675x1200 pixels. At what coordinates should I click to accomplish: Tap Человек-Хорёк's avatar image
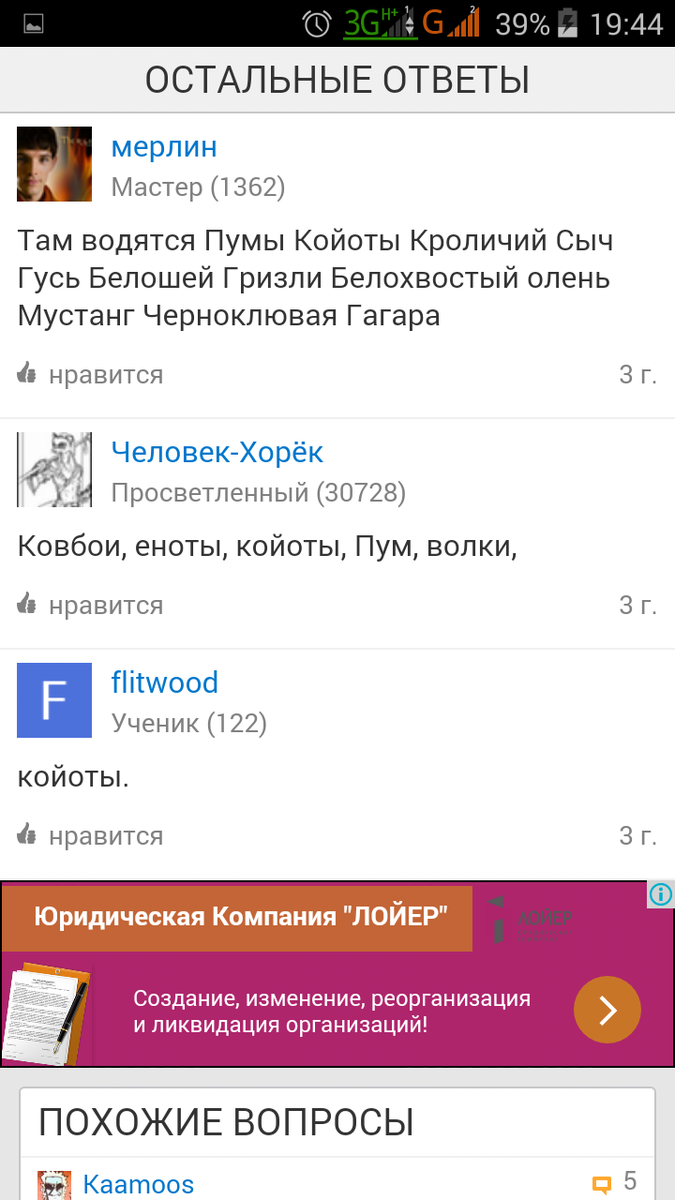[55, 470]
